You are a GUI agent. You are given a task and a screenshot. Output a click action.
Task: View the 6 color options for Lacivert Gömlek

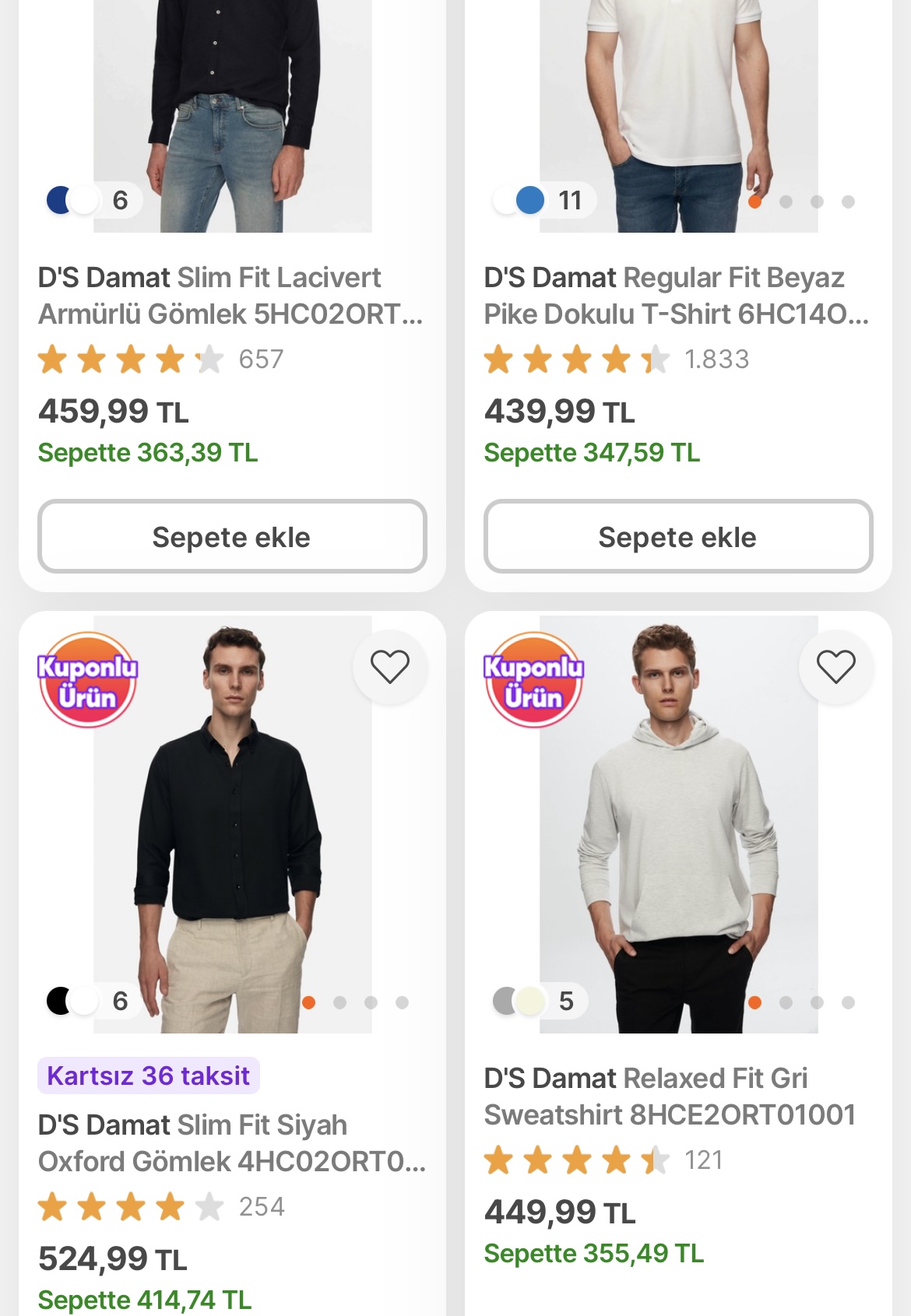(x=93, y=200)
